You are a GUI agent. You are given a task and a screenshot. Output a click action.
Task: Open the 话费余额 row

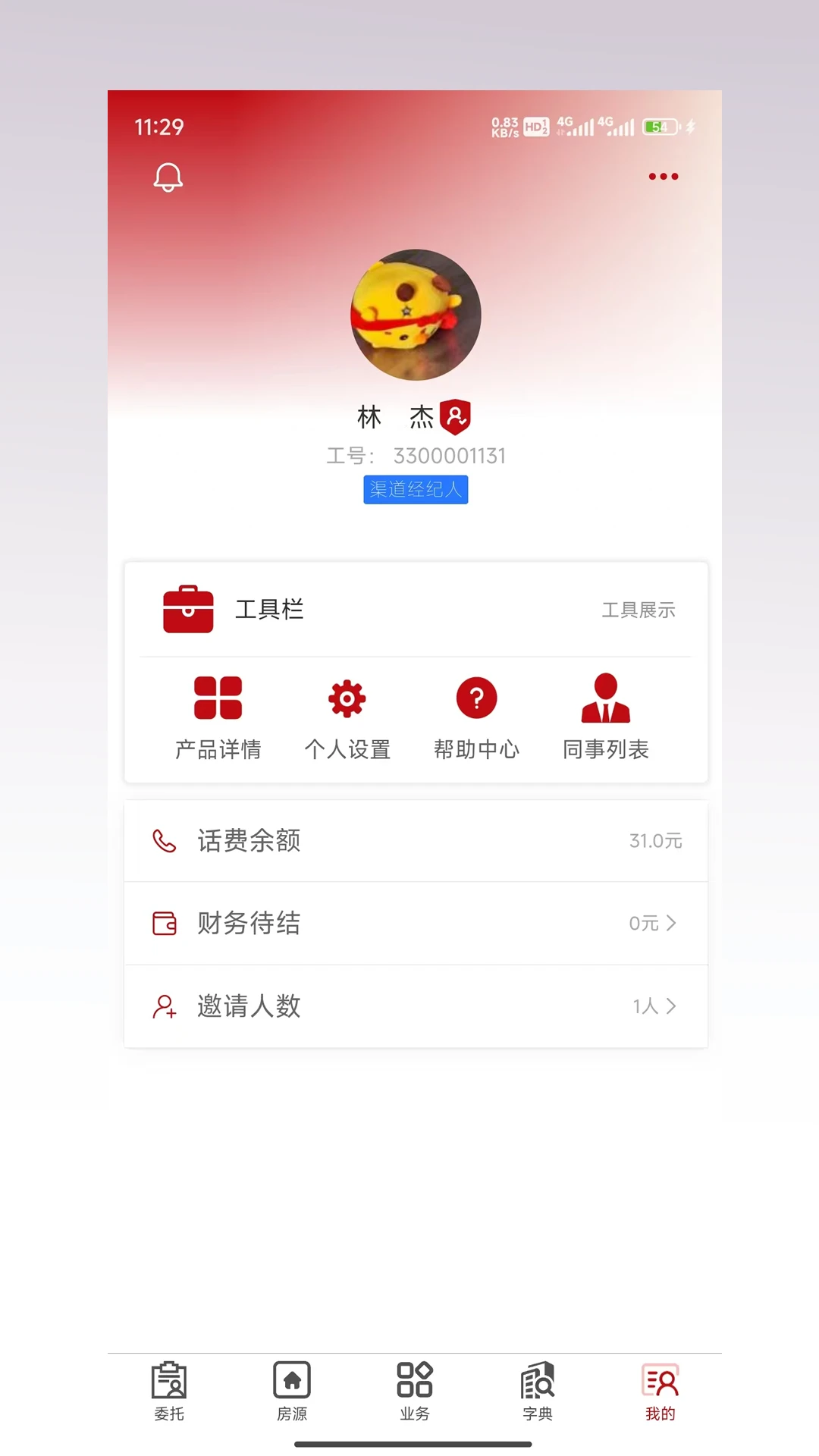[x=416, y=841]
